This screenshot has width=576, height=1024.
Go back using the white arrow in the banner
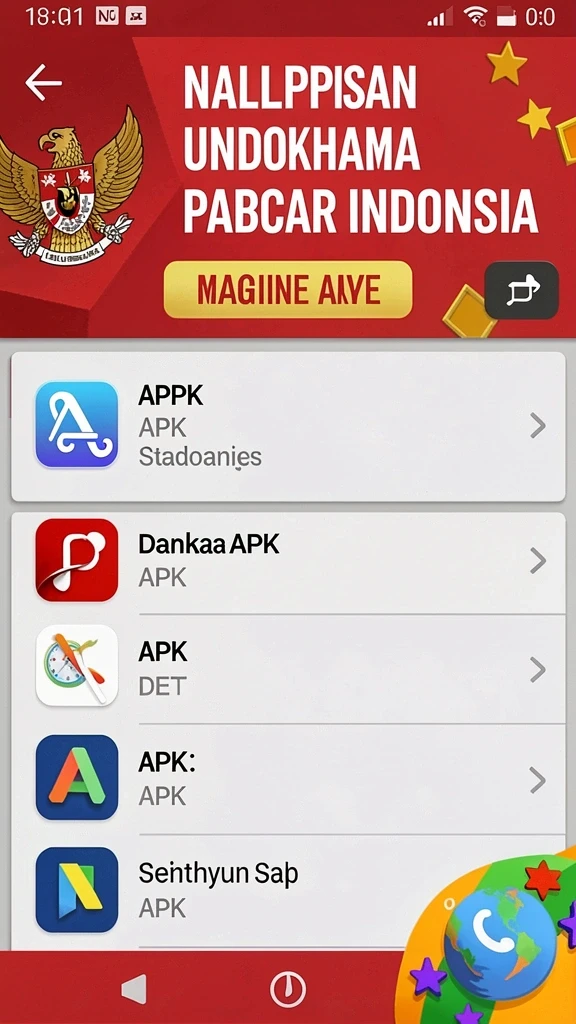pos(44,82)
